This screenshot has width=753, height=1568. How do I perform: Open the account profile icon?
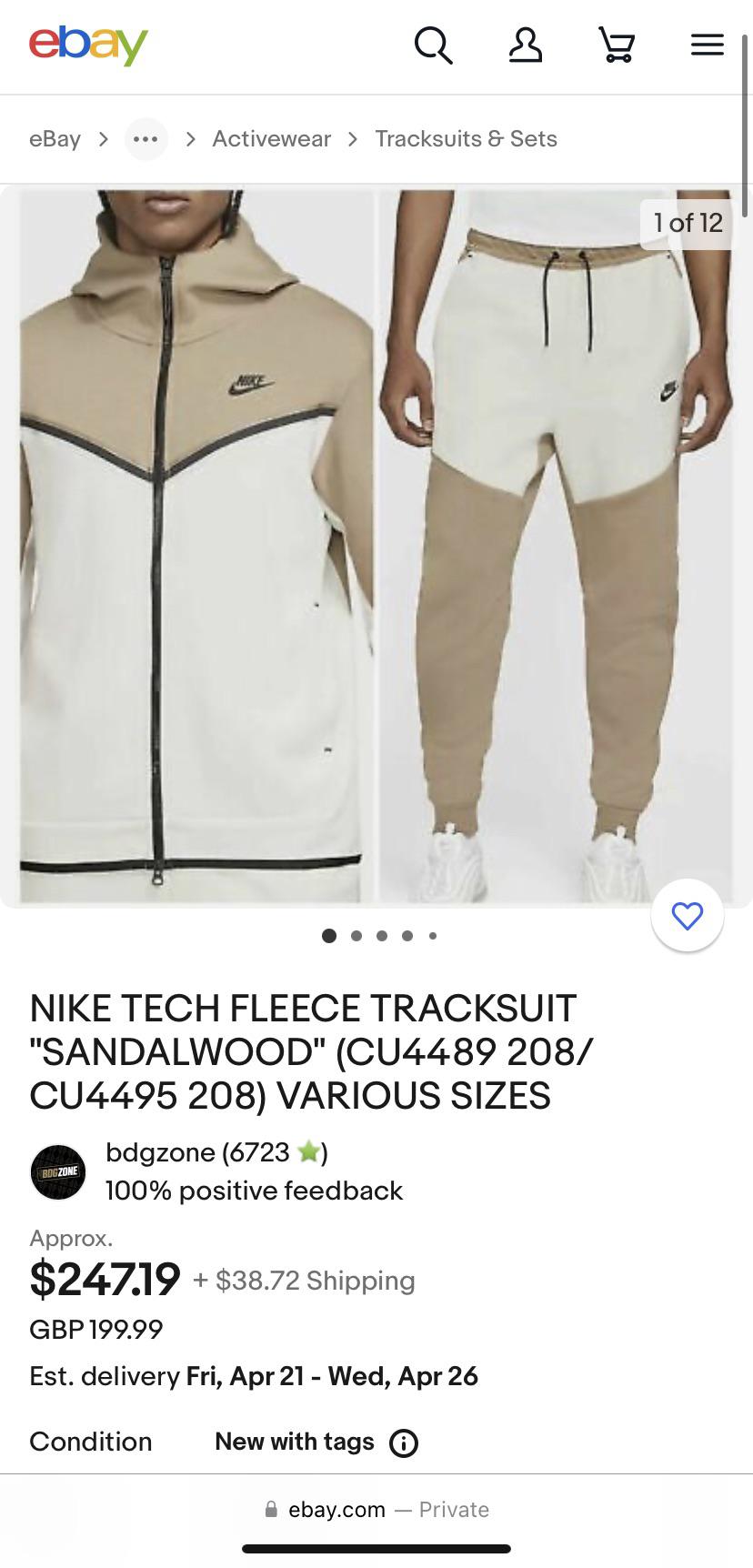coord(526,46)
